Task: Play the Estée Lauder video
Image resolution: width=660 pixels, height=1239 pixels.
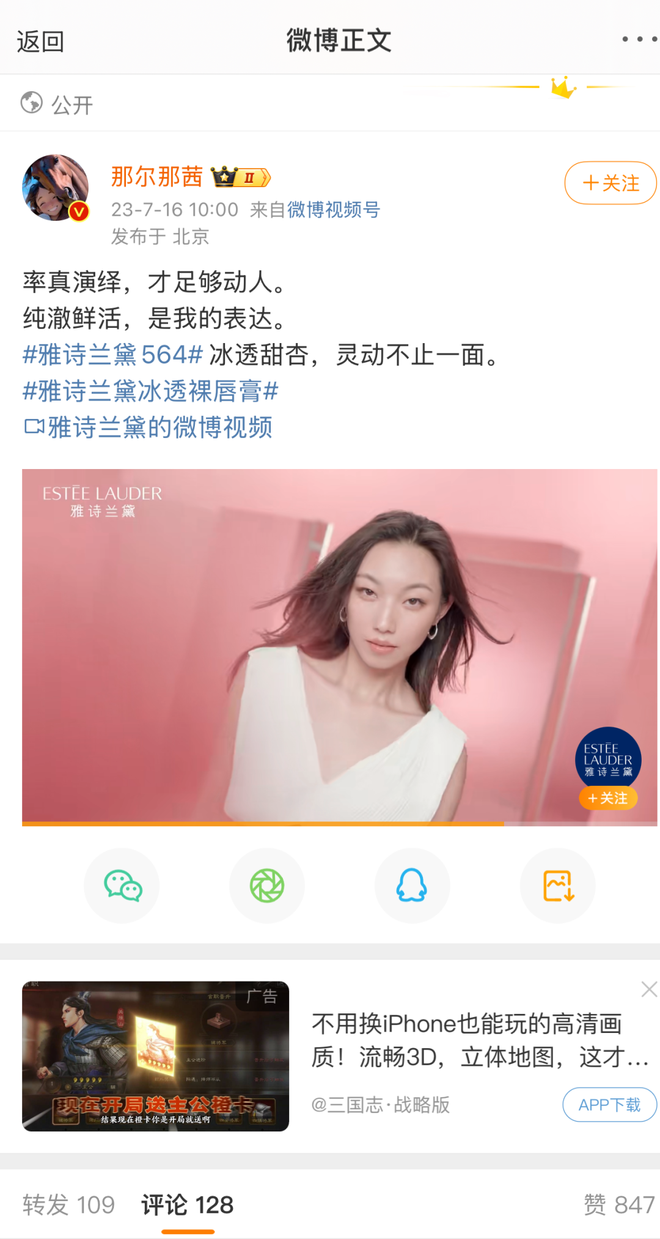Action: [340, 645]
